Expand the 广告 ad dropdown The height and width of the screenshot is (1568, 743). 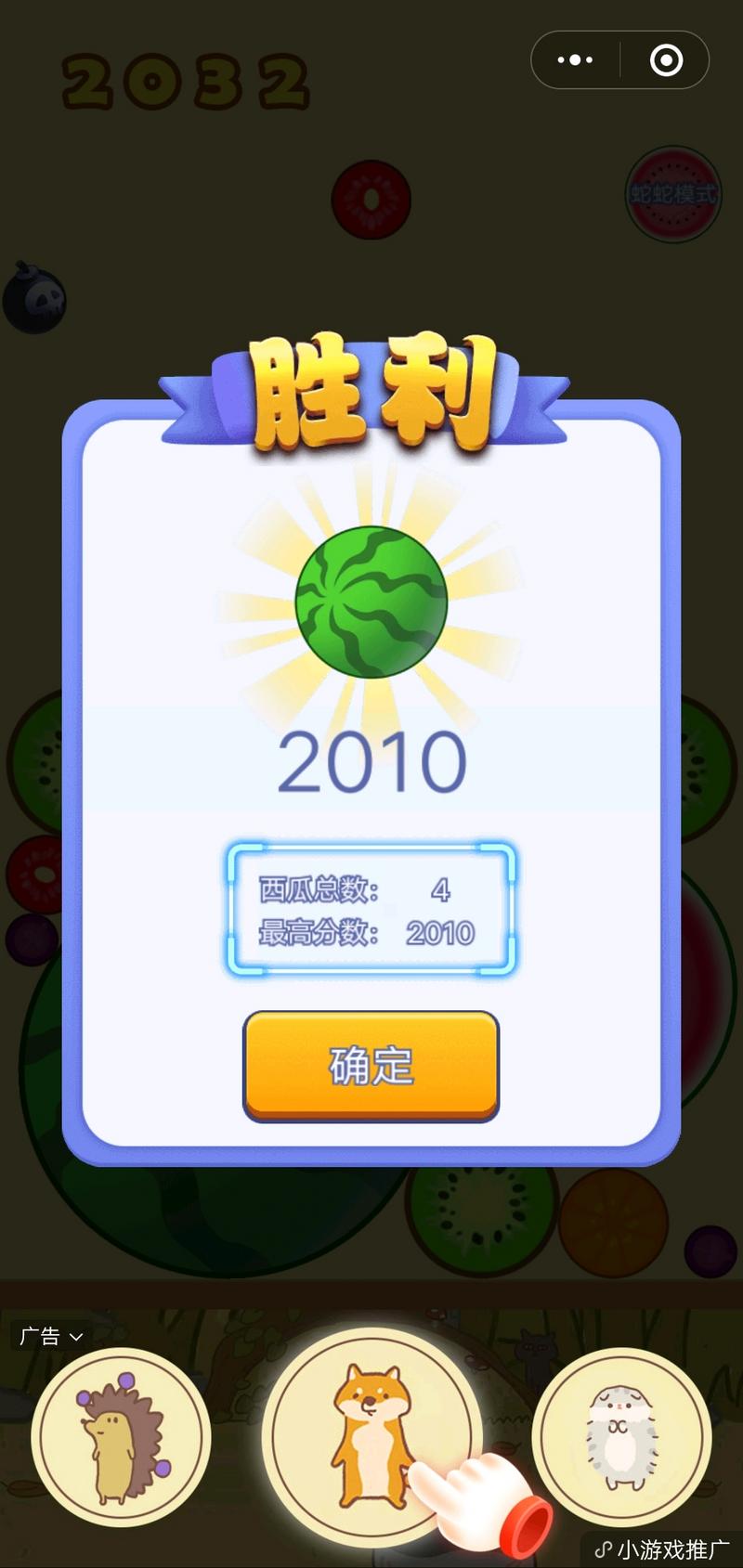pos(52,1336)
